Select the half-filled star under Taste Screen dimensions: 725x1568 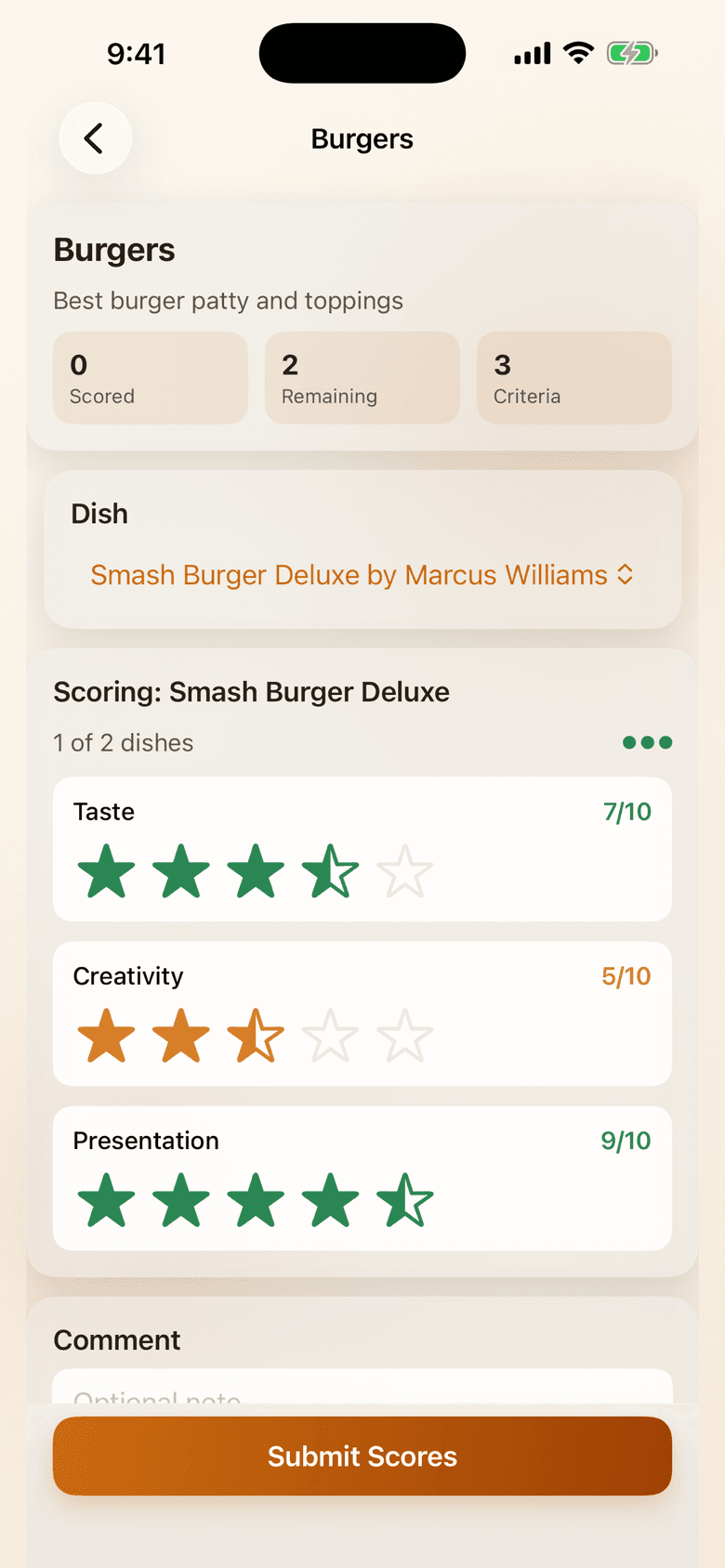[x=330, y=870]
